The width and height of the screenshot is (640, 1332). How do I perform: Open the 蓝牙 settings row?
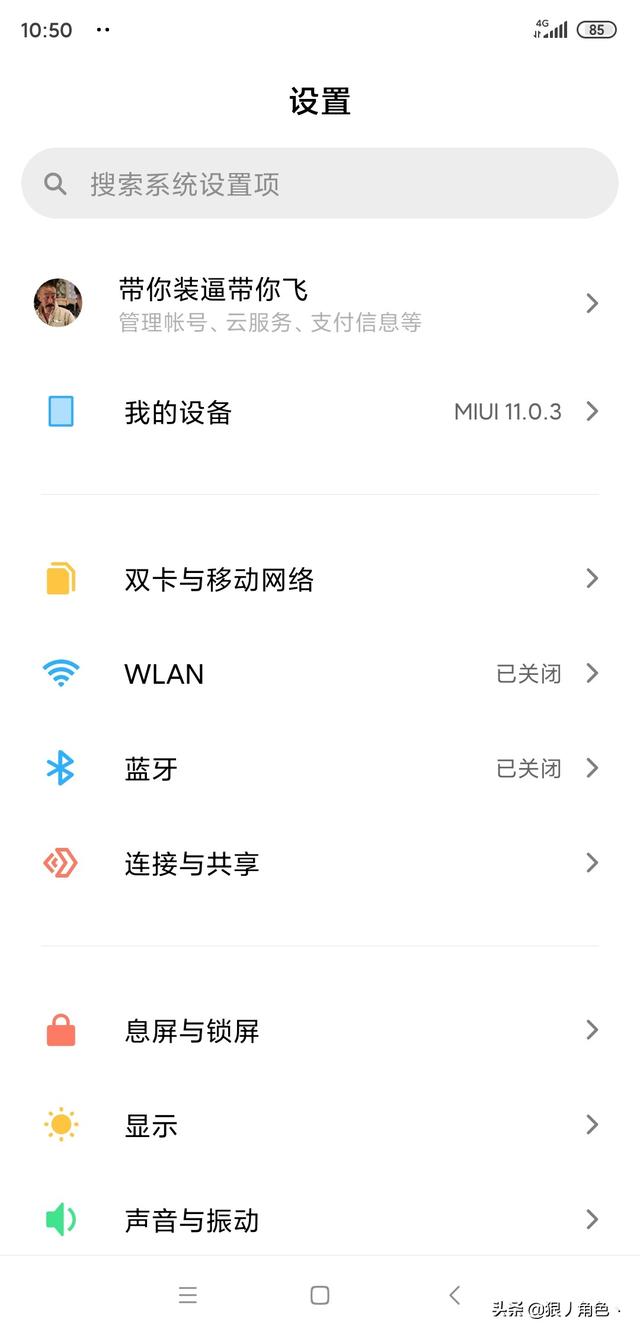coord(320,769)
